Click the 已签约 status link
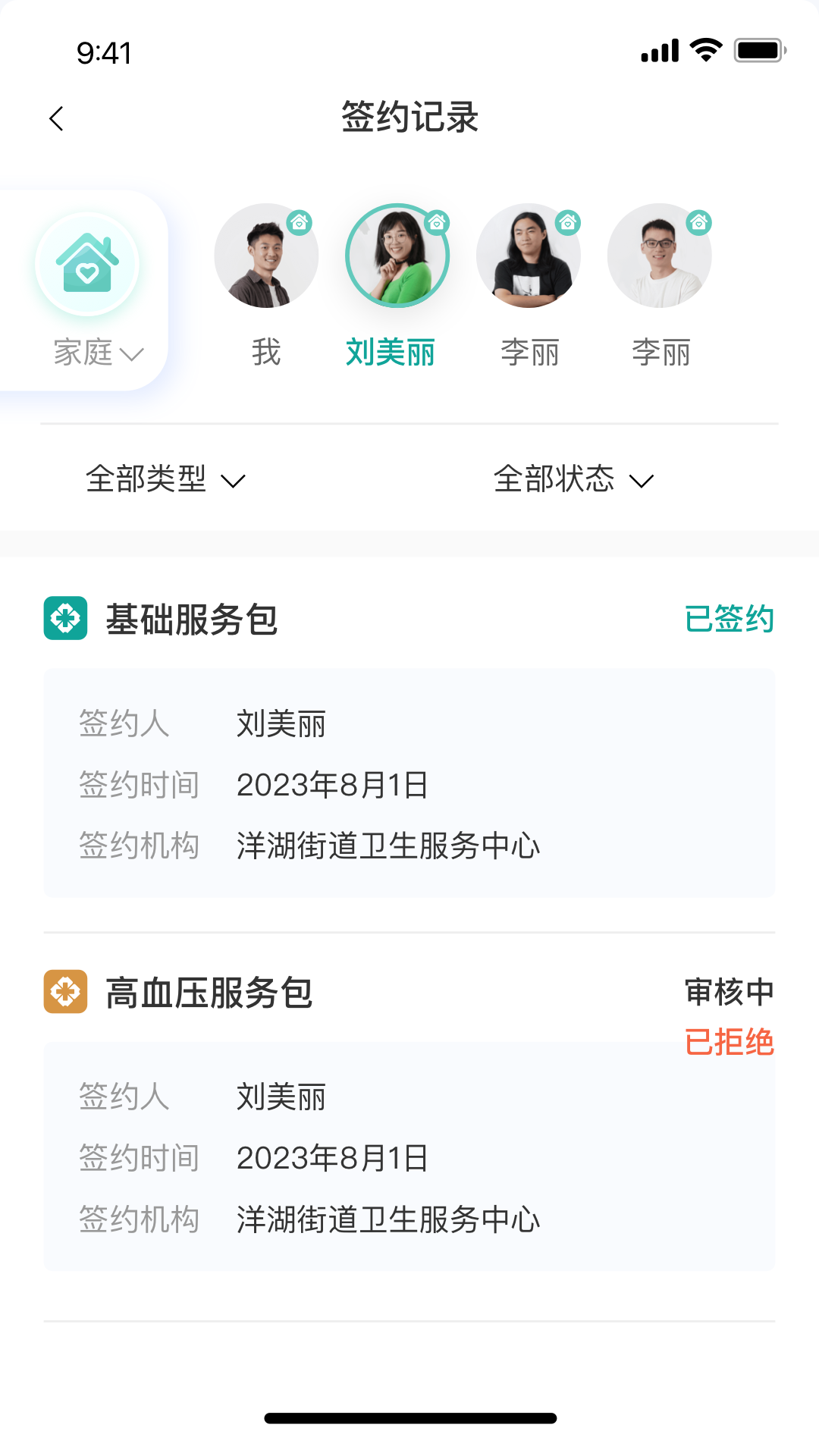 point(730,619)
